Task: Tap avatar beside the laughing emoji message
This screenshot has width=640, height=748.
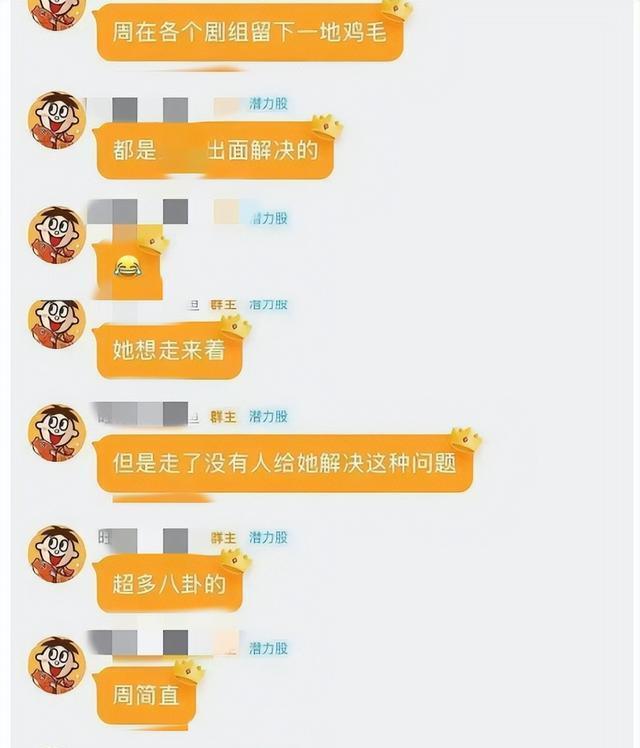Action: click(56, 235)
